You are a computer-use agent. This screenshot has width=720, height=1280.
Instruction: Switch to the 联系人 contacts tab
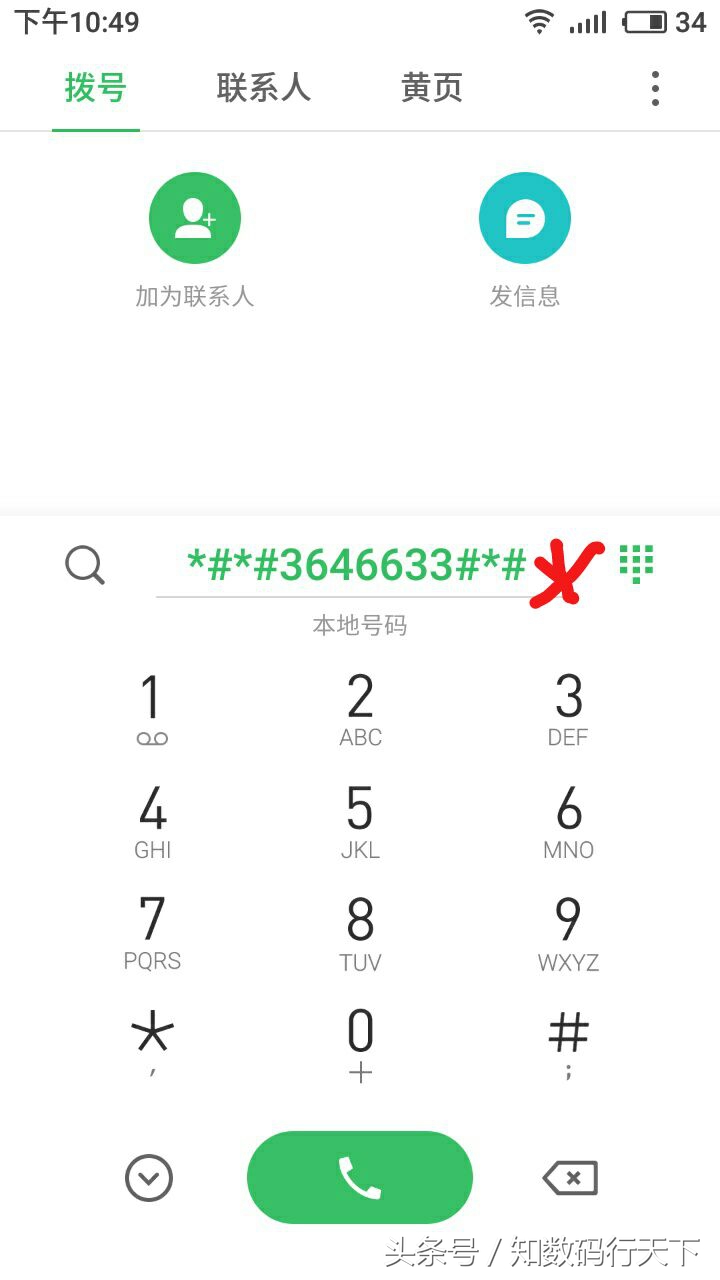[262, 88]
